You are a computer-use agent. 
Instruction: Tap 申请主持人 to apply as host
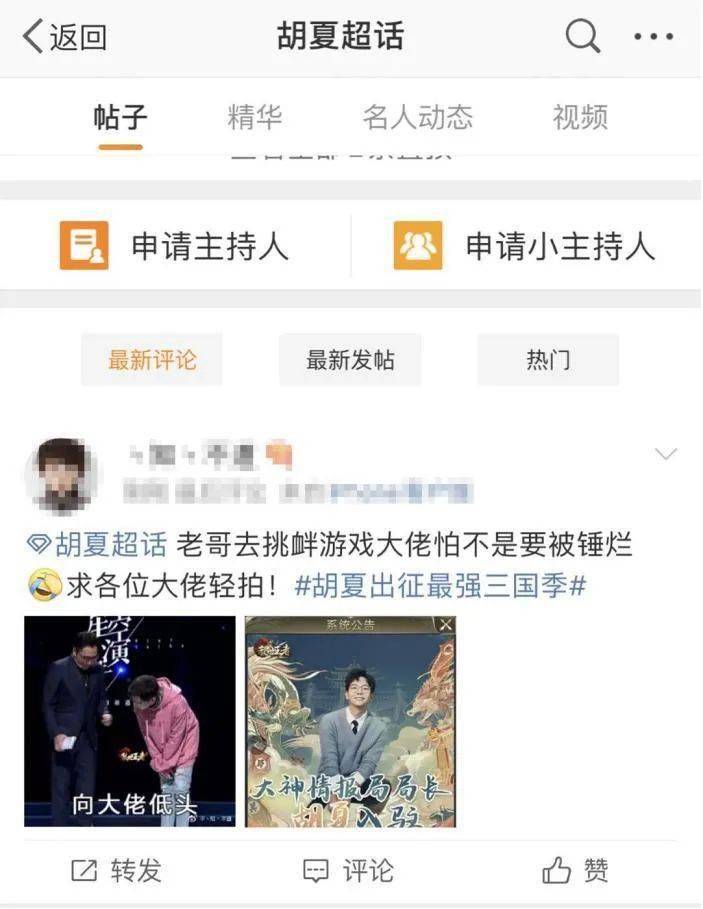(178, 245)
